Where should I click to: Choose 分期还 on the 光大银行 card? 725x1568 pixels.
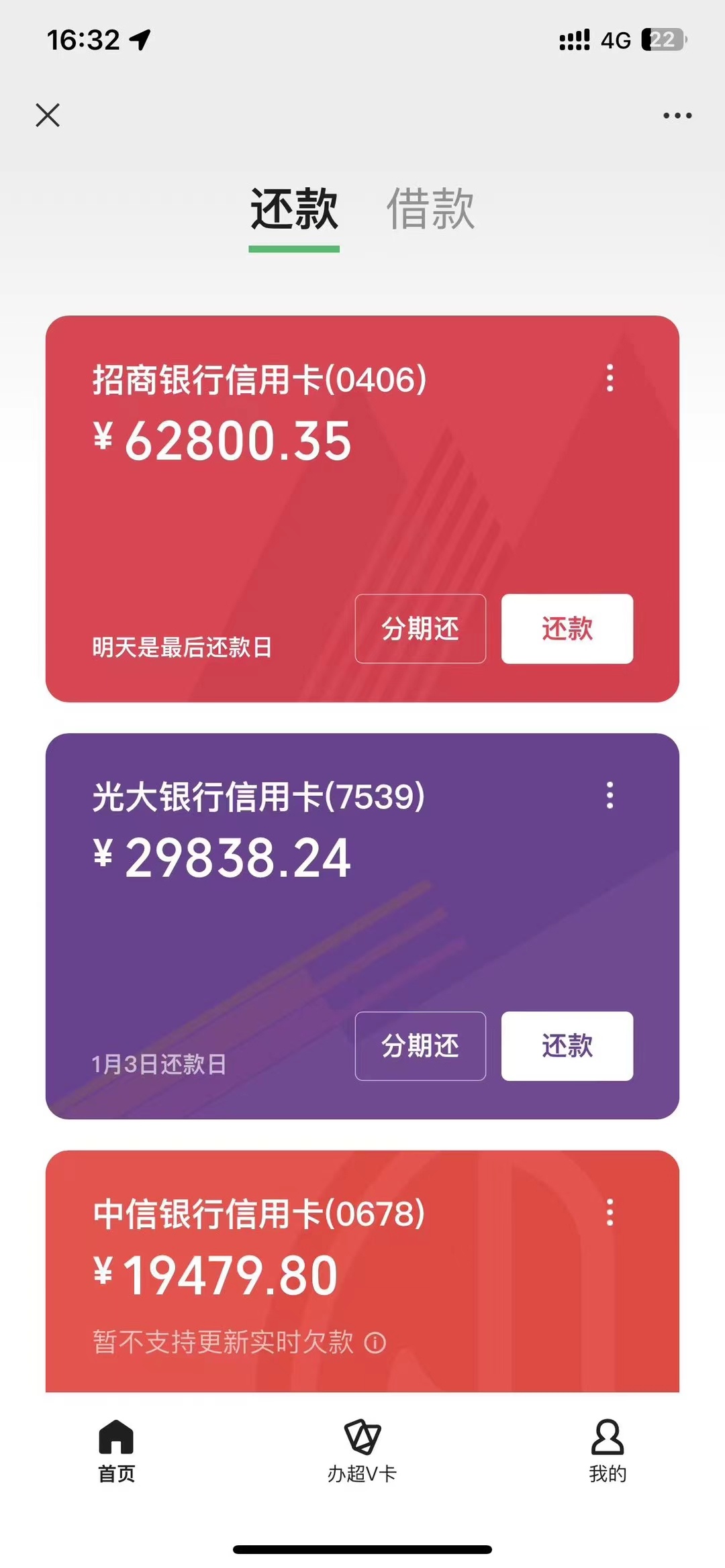tap(420, 1046)
